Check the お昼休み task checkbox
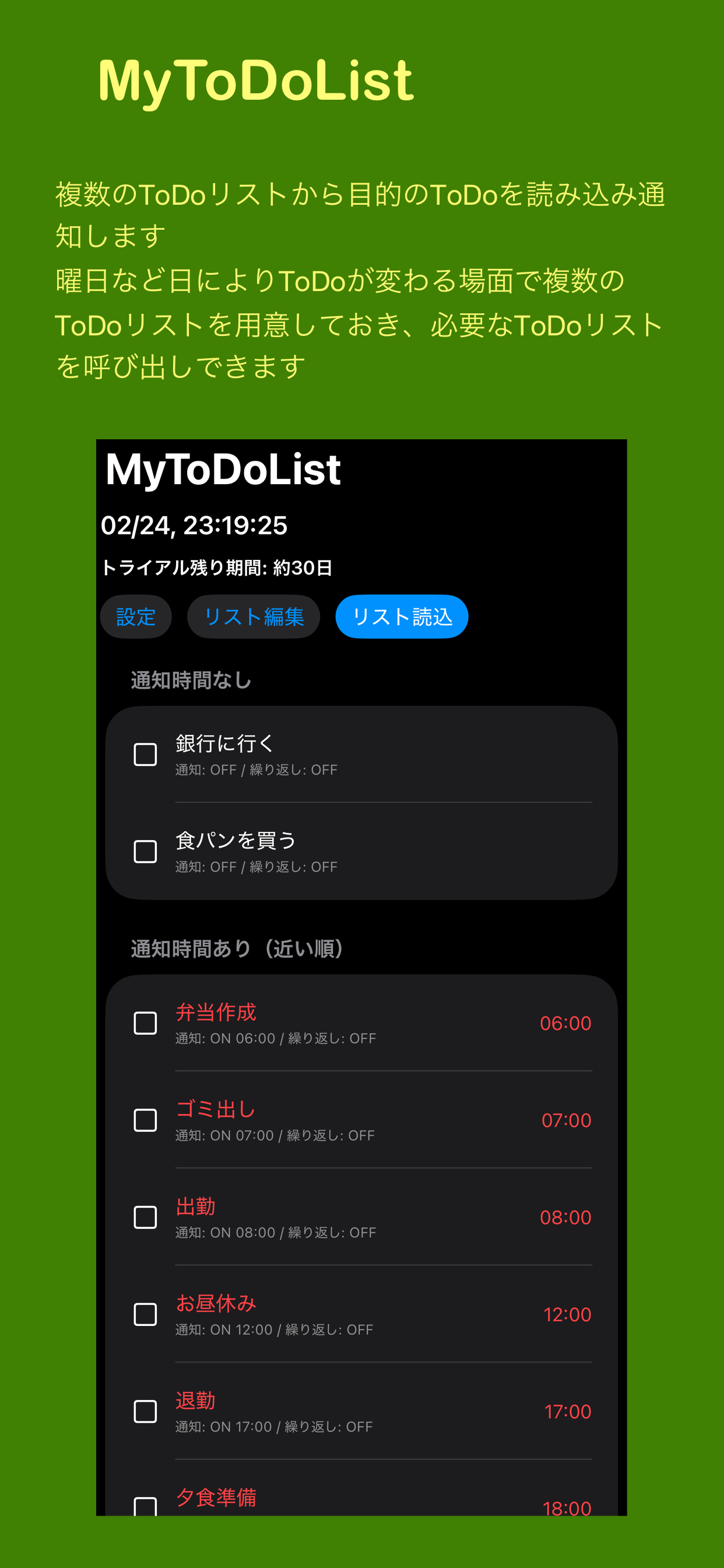724x1568 pixels. pos(144,1315)
